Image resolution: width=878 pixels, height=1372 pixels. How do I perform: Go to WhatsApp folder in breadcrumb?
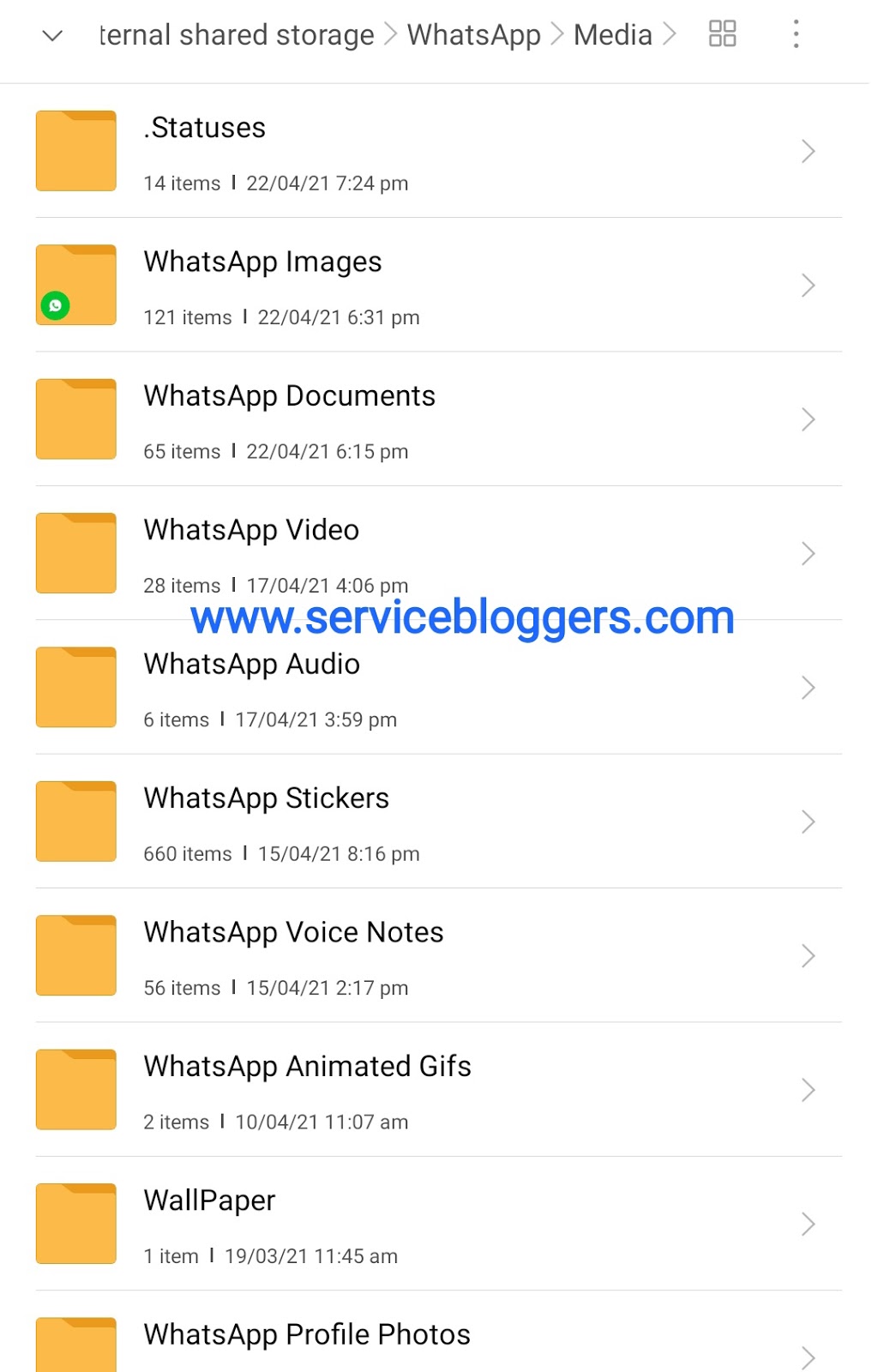(x=473, y=35)
